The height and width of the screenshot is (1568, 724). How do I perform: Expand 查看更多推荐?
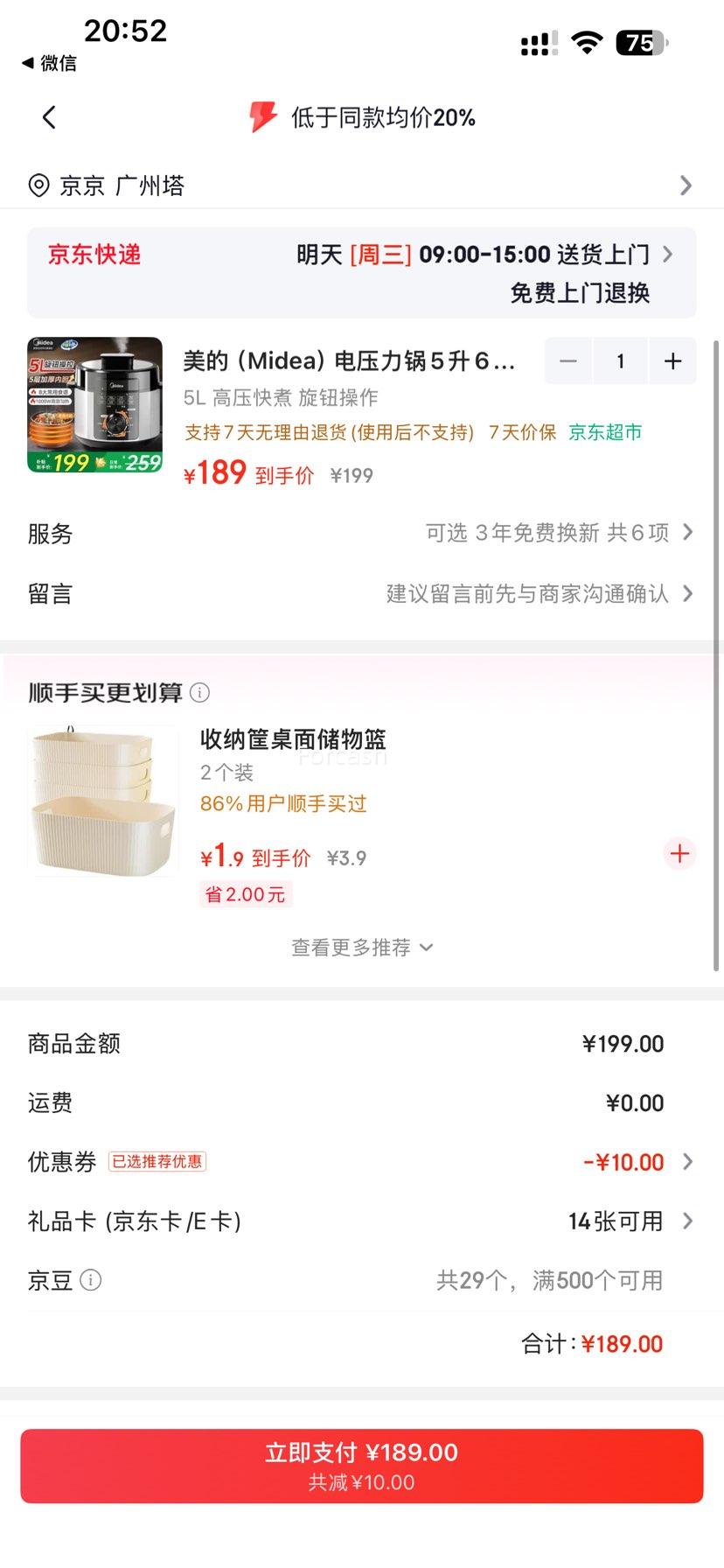tap(361, 948)
